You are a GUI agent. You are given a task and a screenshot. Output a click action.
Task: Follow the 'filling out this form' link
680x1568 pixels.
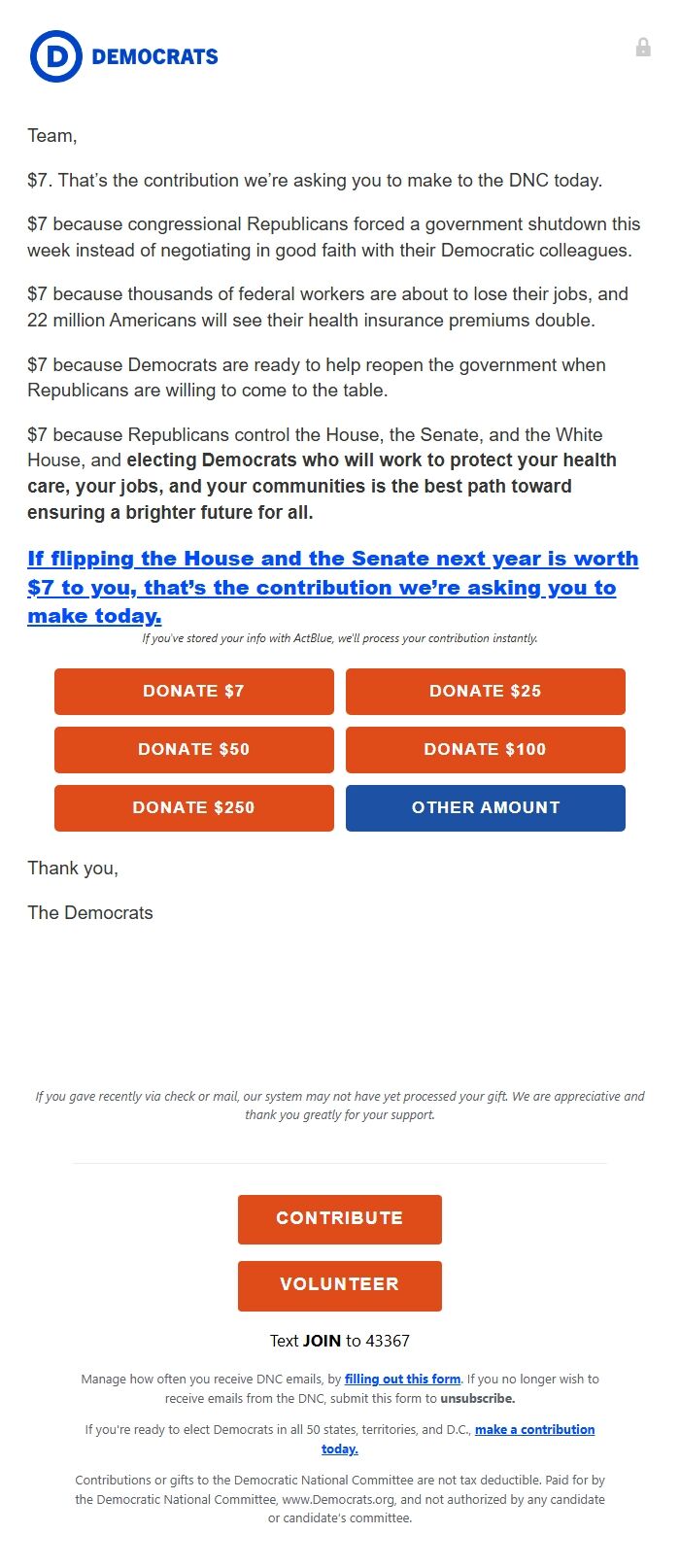tap(402, 1379)
